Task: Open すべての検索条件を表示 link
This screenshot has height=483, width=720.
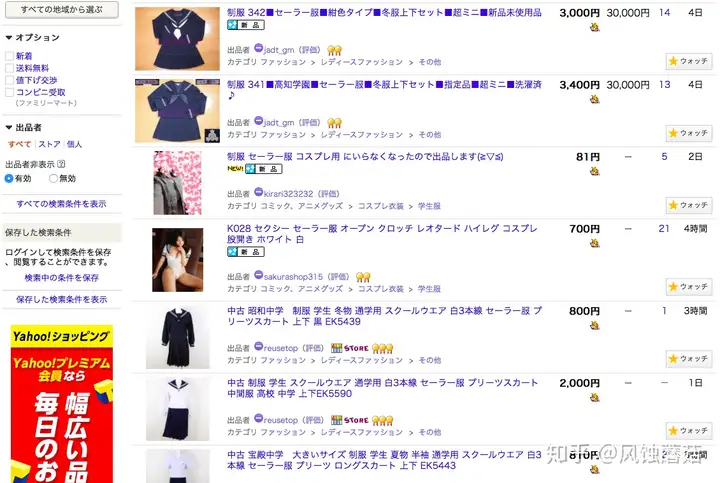Action: click(x=61, y=204)
